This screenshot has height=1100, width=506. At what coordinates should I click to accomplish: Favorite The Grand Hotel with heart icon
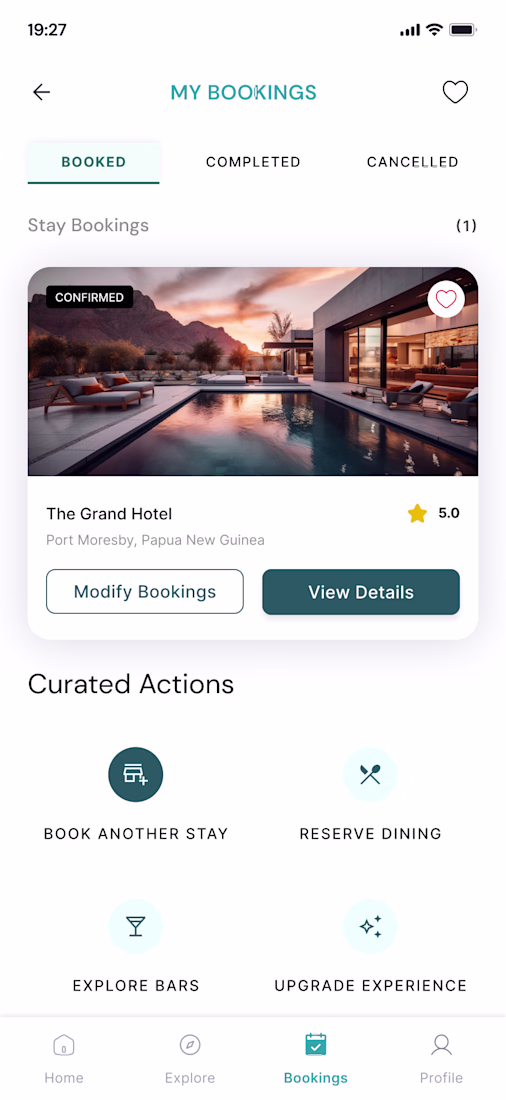click(x=446, y=300)
